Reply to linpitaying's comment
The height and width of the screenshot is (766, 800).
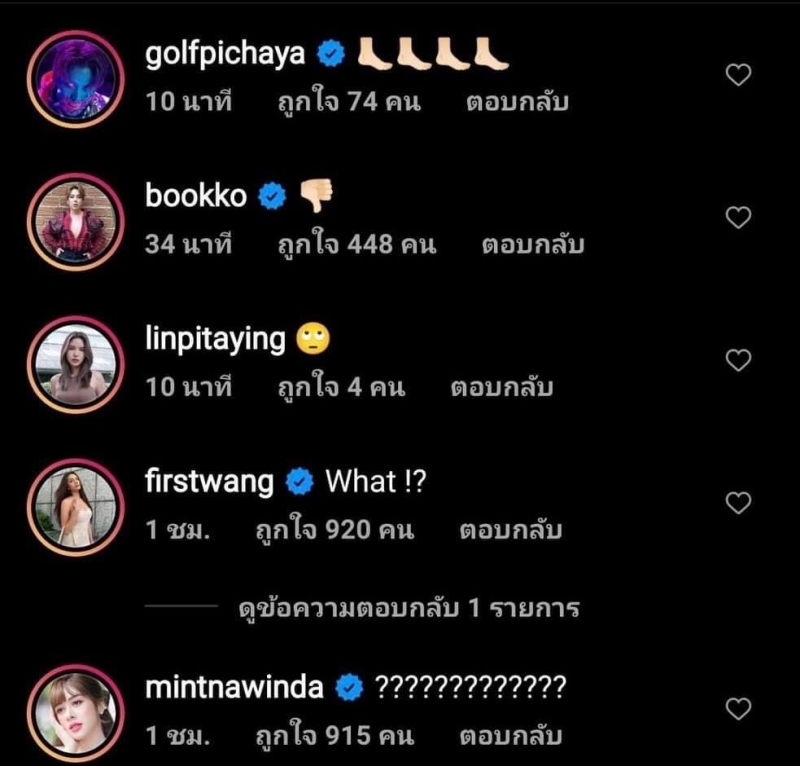502,388
